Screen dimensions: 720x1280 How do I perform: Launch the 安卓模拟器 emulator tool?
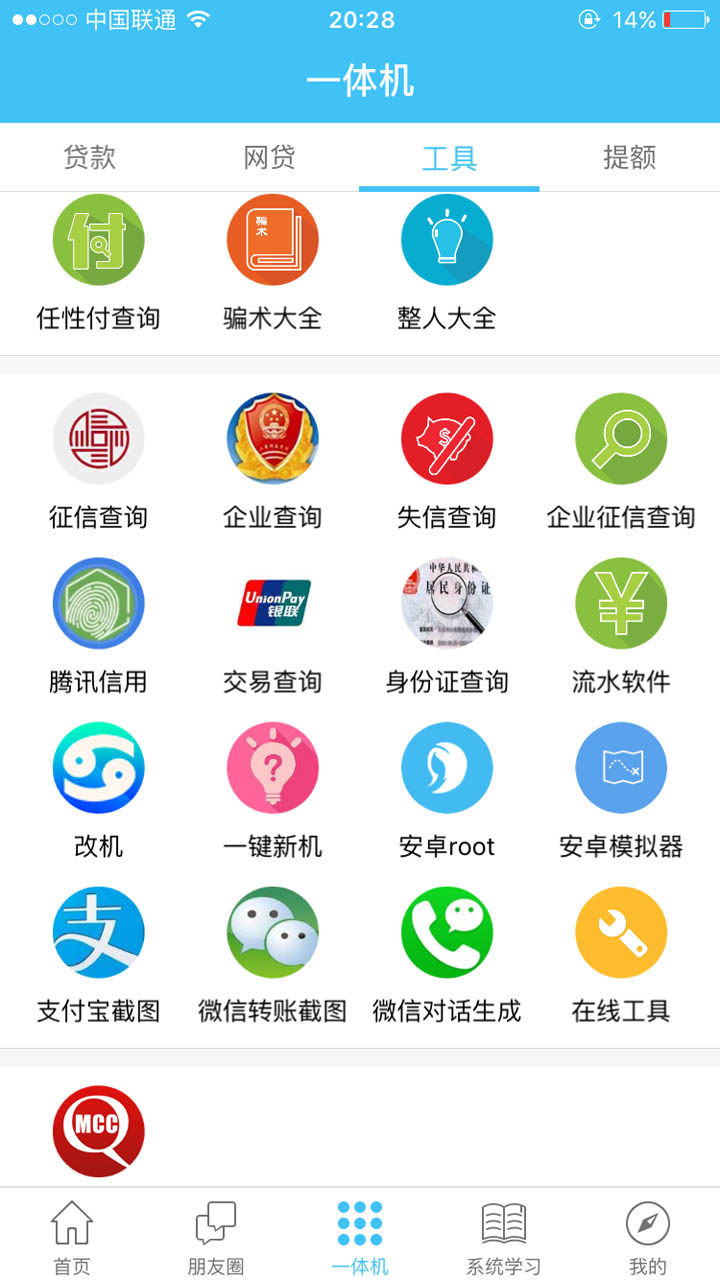[x=621, y=767]
